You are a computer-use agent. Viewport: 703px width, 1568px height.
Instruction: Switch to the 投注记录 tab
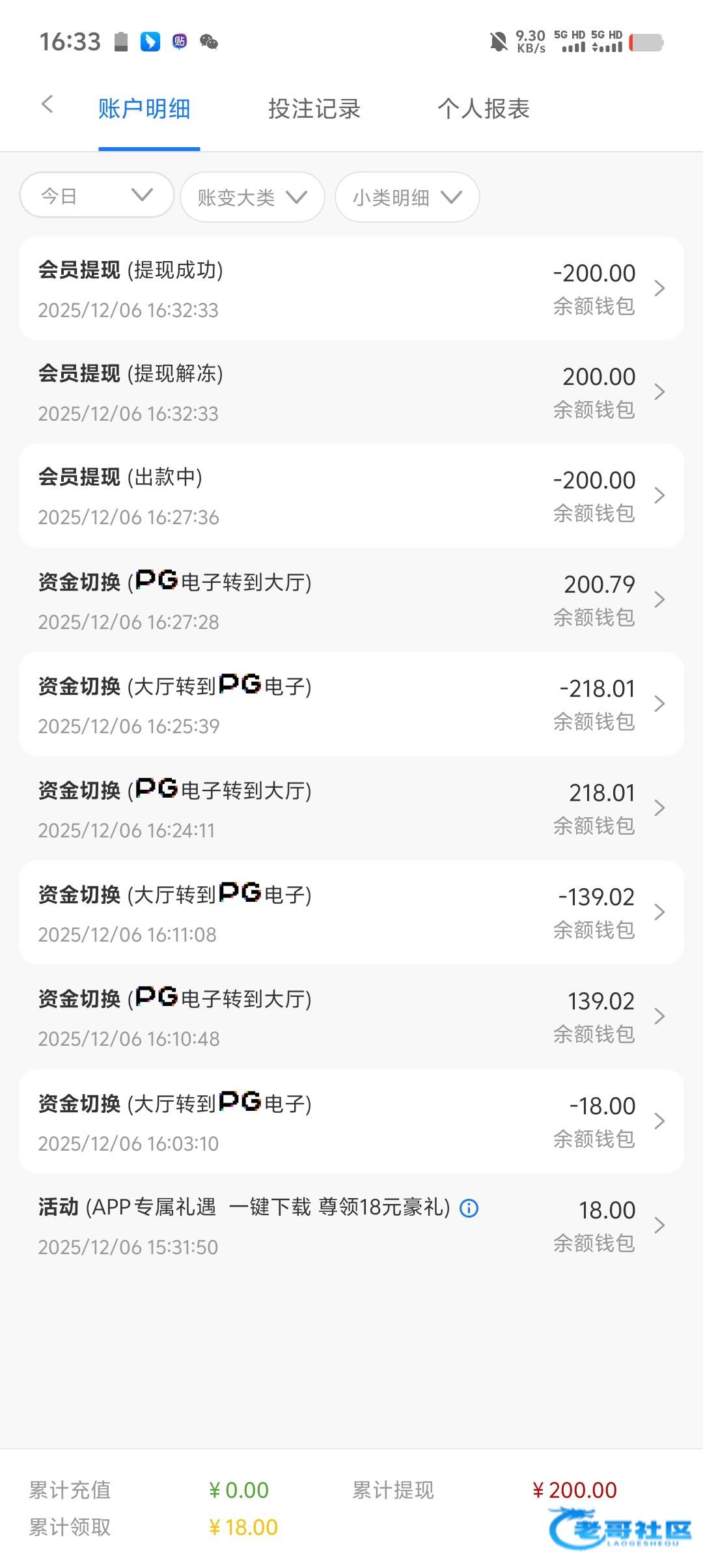point(314,109)
